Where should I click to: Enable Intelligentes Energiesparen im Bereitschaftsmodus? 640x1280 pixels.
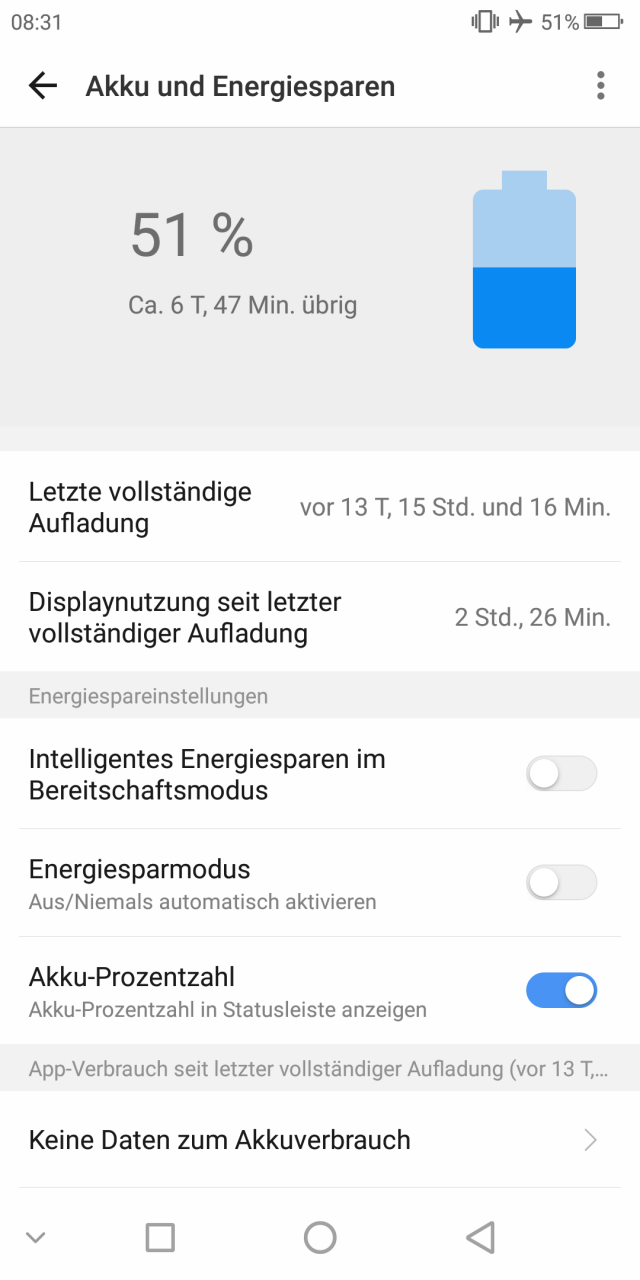click(561, 774)
